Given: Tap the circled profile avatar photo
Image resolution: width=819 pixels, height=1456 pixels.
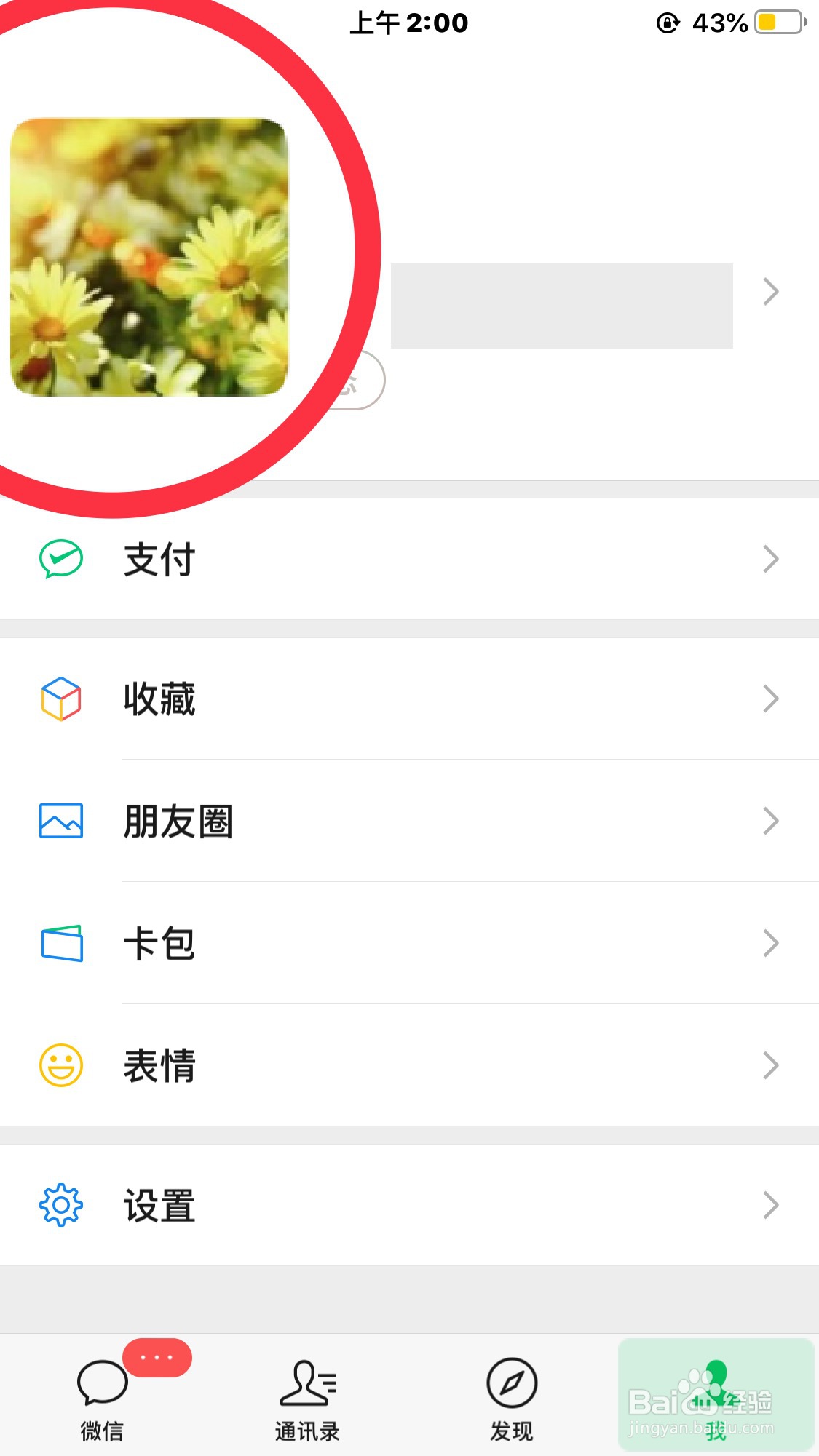Looking at the screenshot, I should pyautogui.click(x=149, y=258).
